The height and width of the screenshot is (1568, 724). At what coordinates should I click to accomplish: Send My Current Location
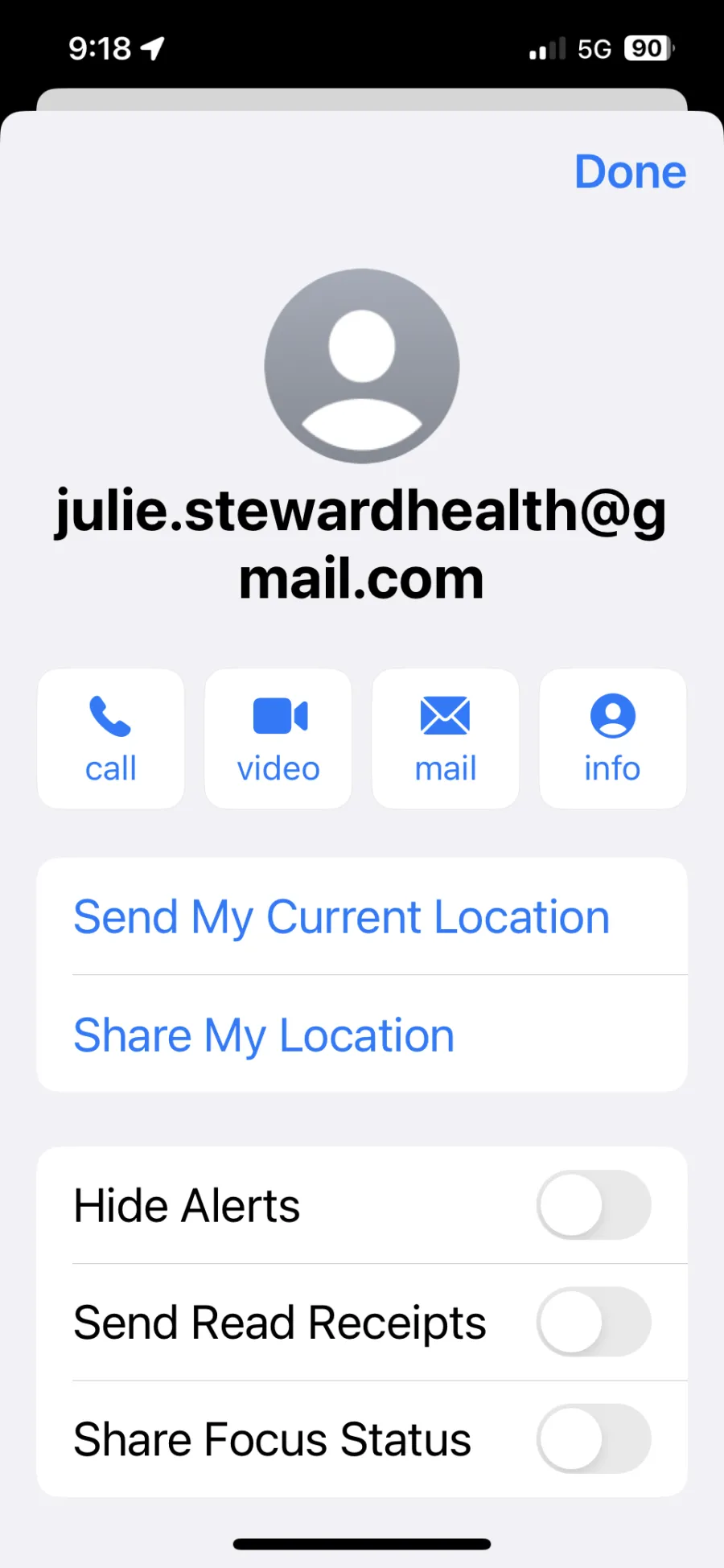pos(362,916)
